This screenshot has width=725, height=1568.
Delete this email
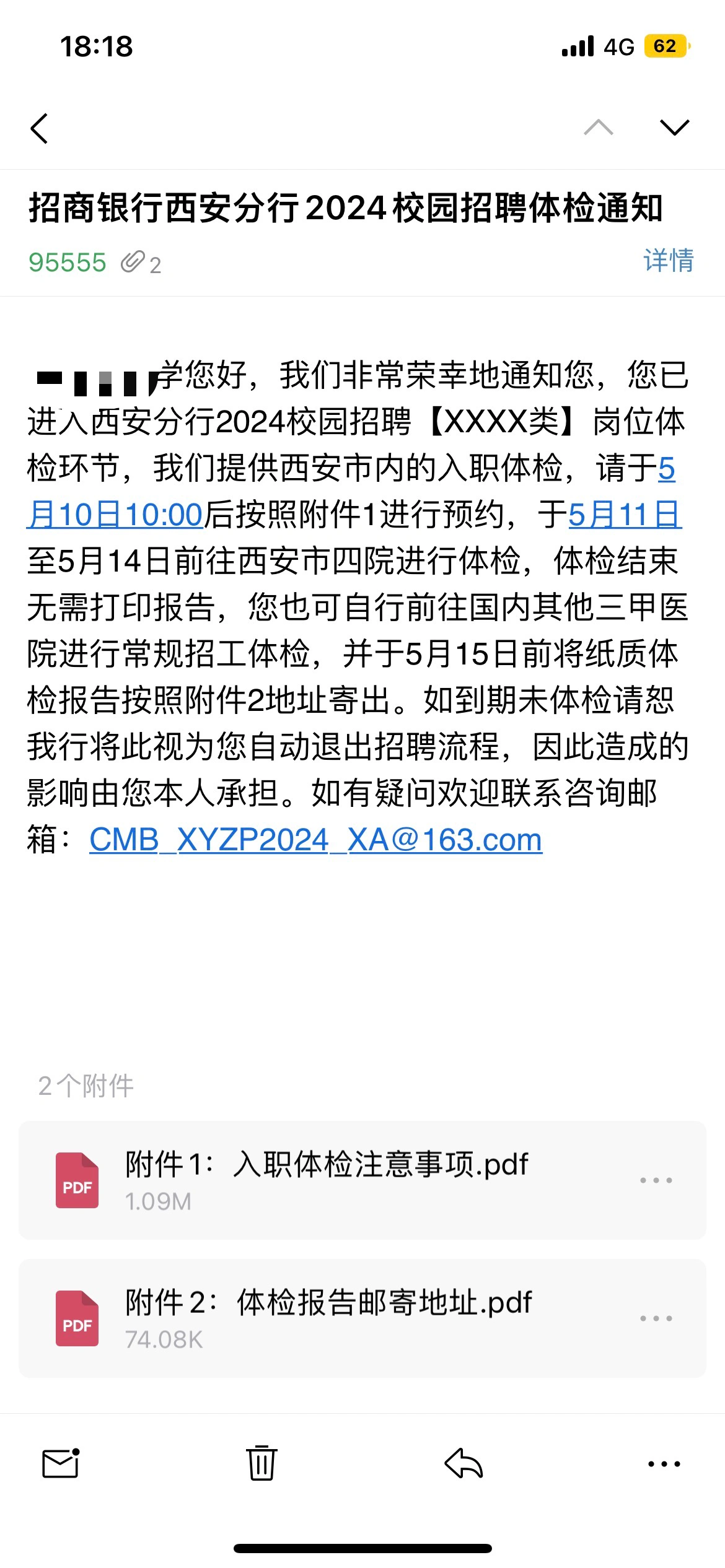click(x=261, y=1463)
